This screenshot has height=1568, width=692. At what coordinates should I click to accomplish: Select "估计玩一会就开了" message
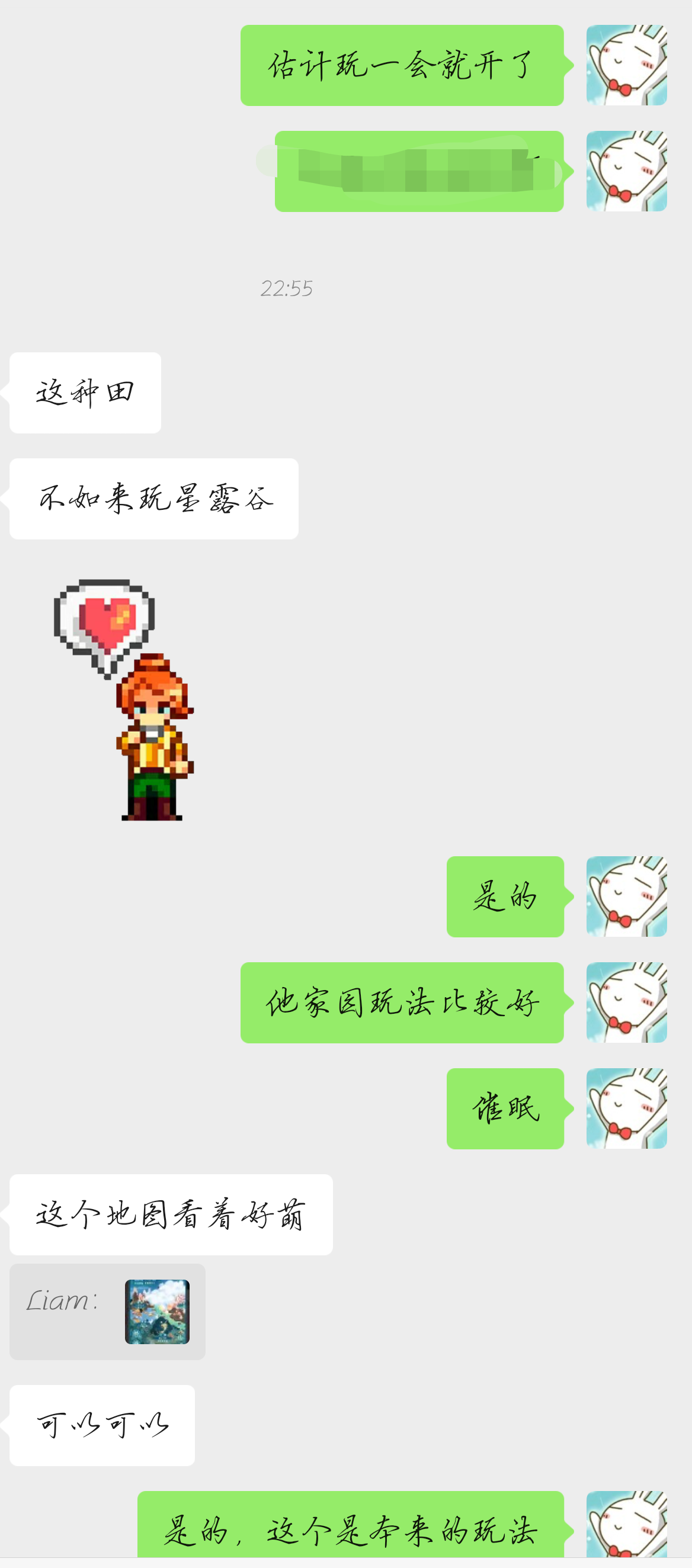(x=402, y=67)
